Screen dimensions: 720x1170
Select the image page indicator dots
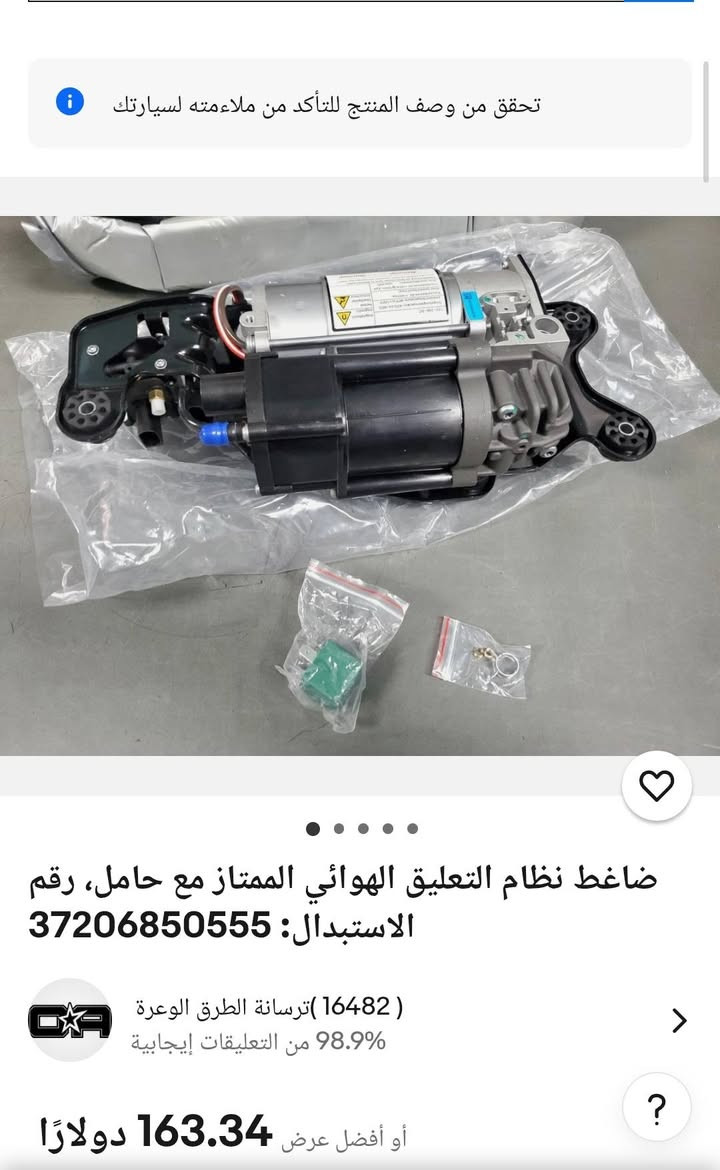362,828
